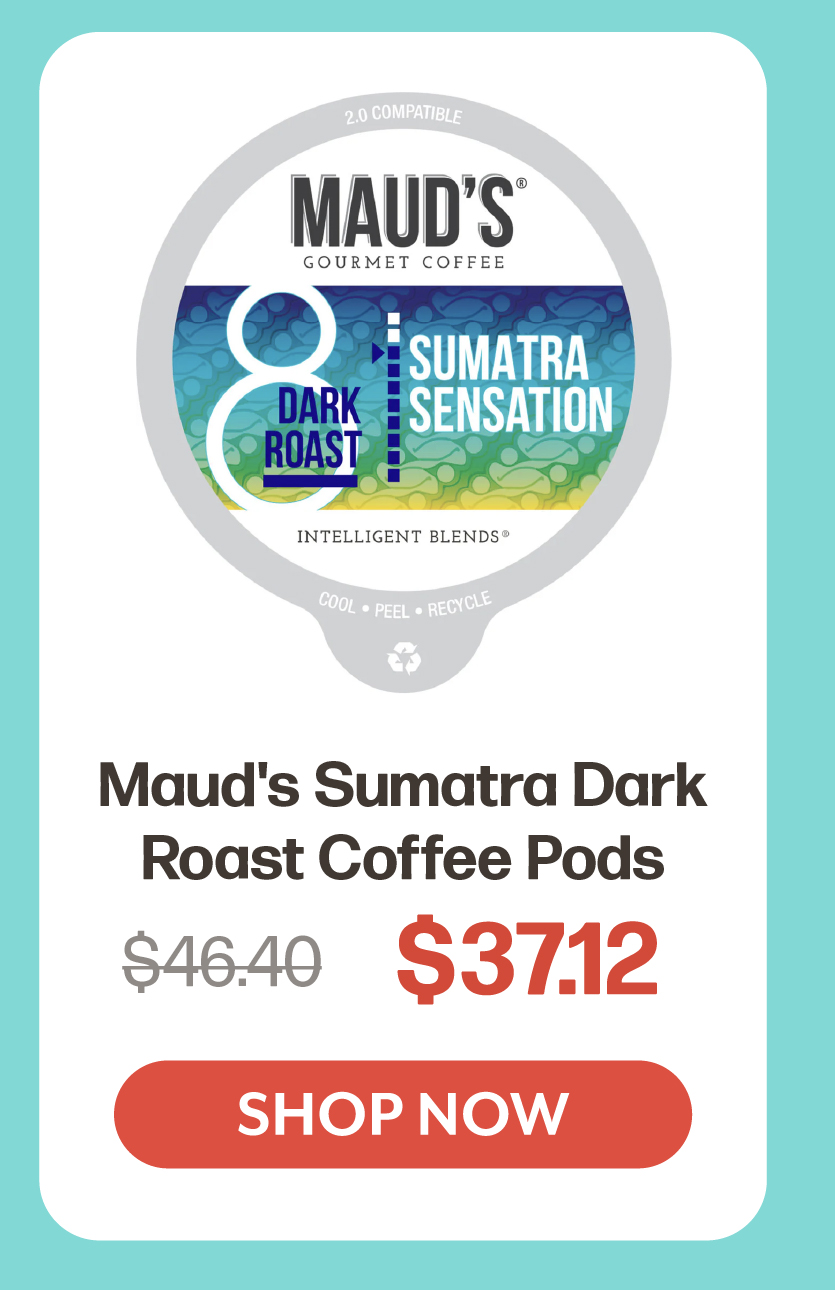
Task: Open the Maud's Sumatra Sensation pod image
Action: (403, 390)
